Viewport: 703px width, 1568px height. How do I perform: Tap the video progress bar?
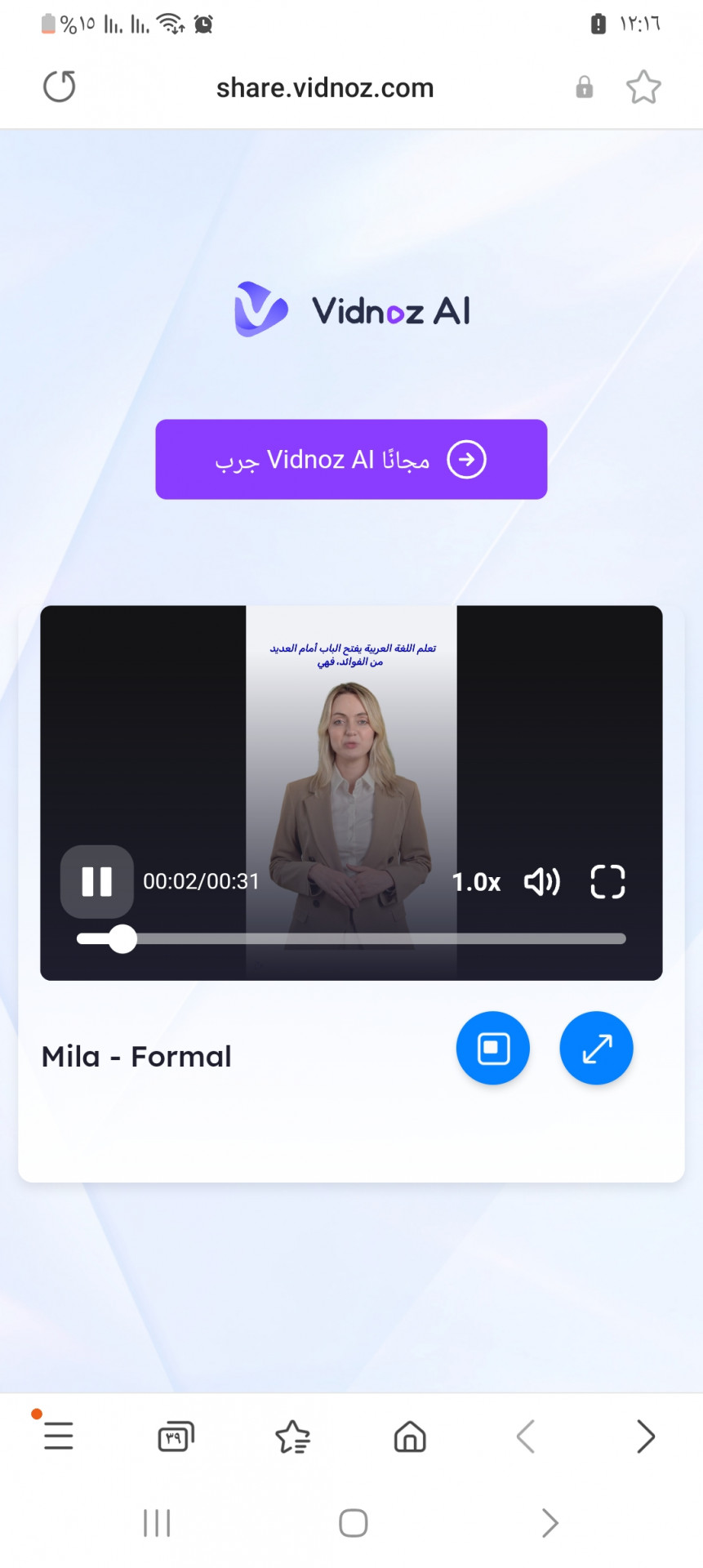coord(351,939)
